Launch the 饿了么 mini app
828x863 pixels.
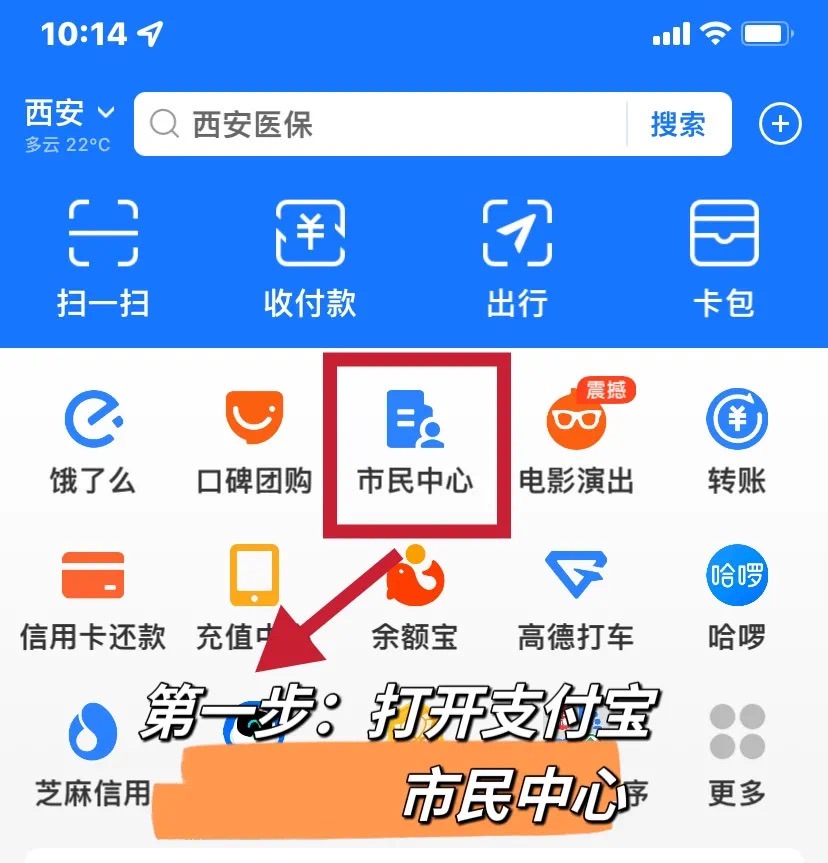pos(93,440)
